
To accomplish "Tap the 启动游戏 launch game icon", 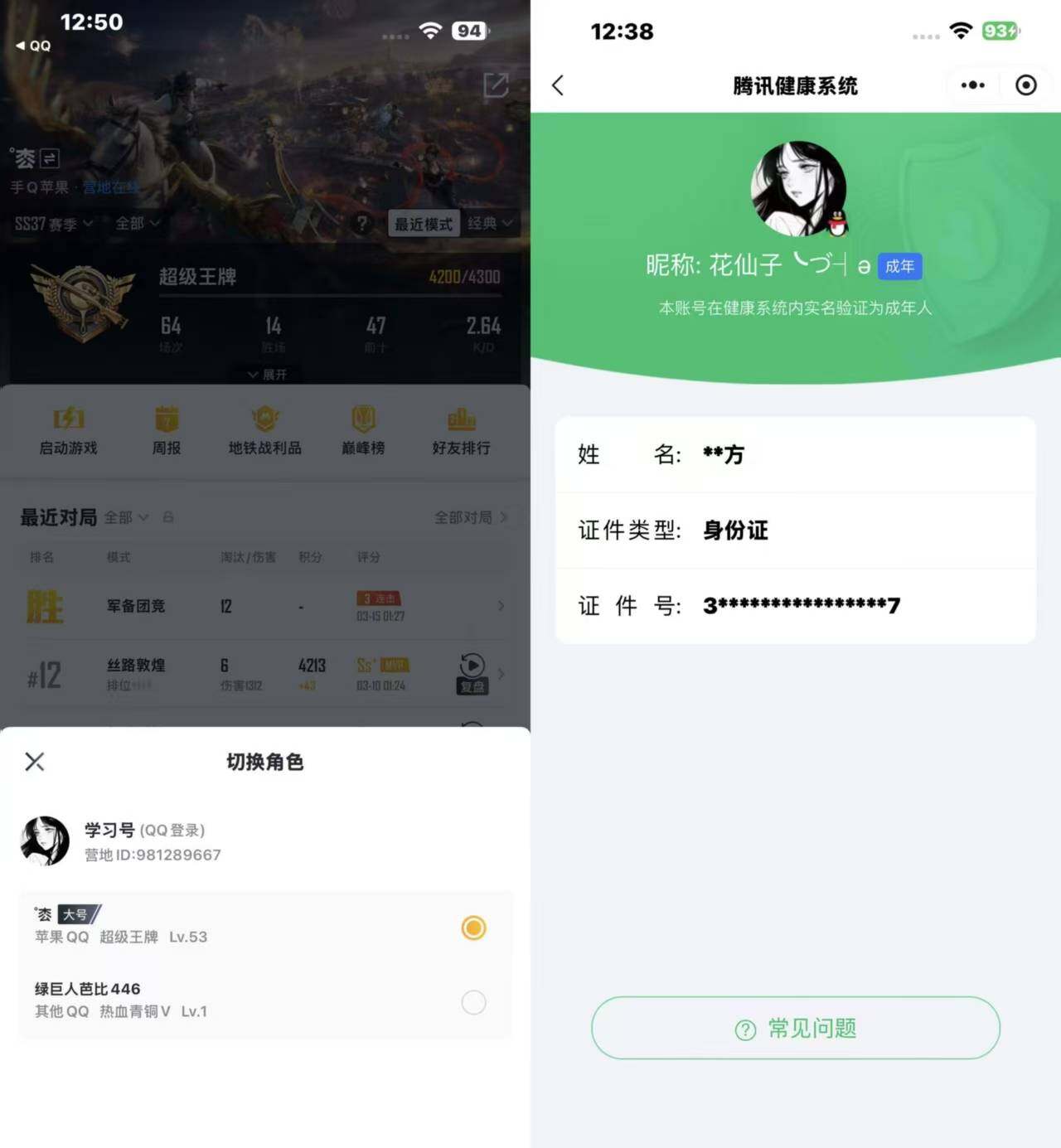I will coord(69,427).
